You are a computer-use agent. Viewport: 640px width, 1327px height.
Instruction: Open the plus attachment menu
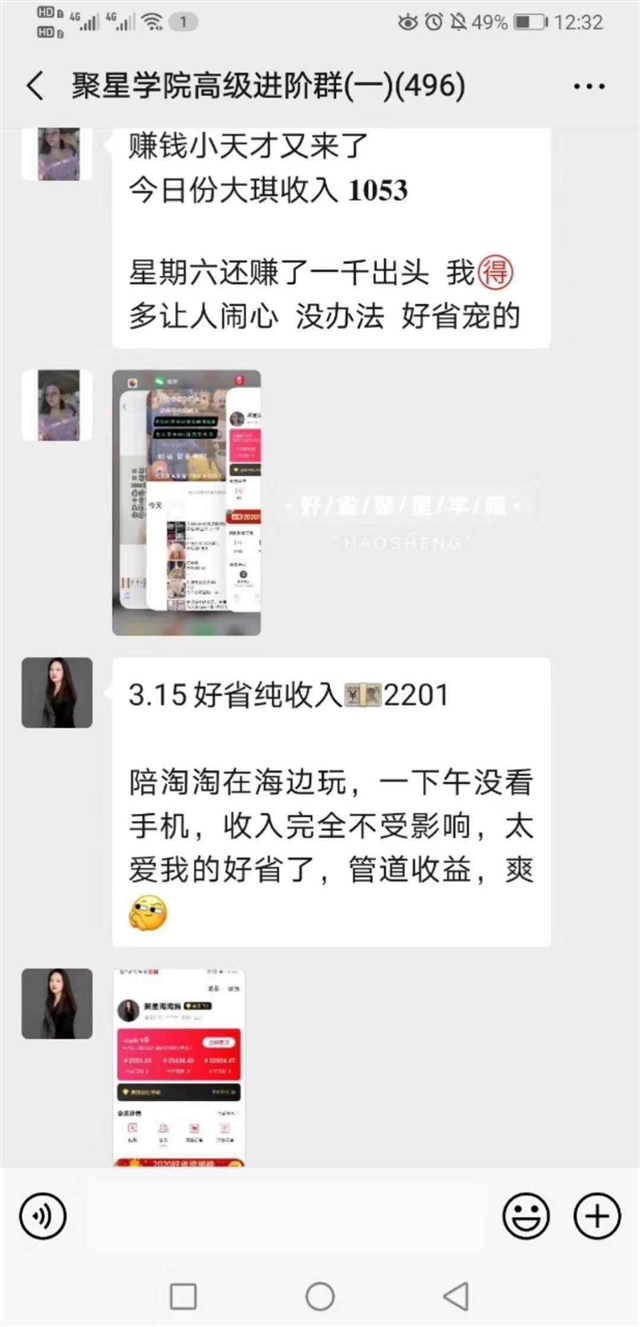[597, 1216]
